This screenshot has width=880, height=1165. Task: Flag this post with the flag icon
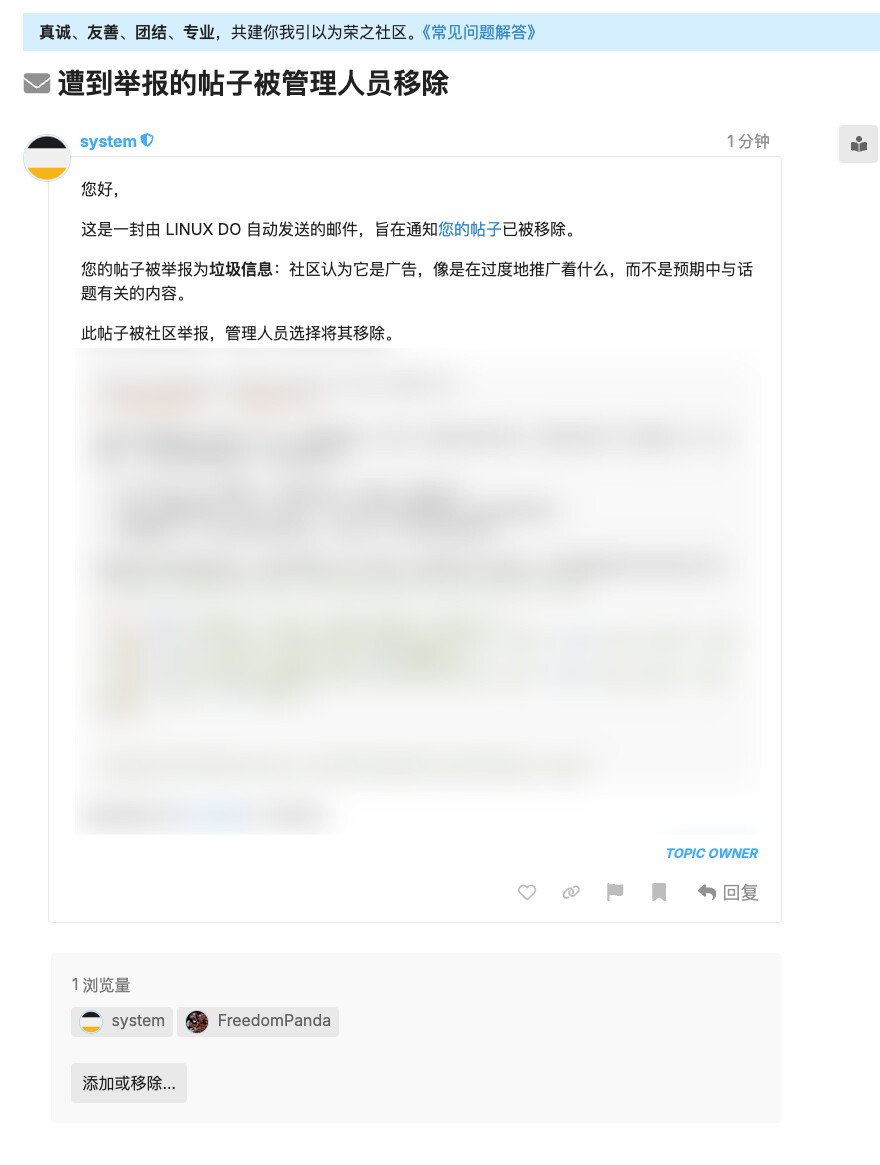coord(615,892)
